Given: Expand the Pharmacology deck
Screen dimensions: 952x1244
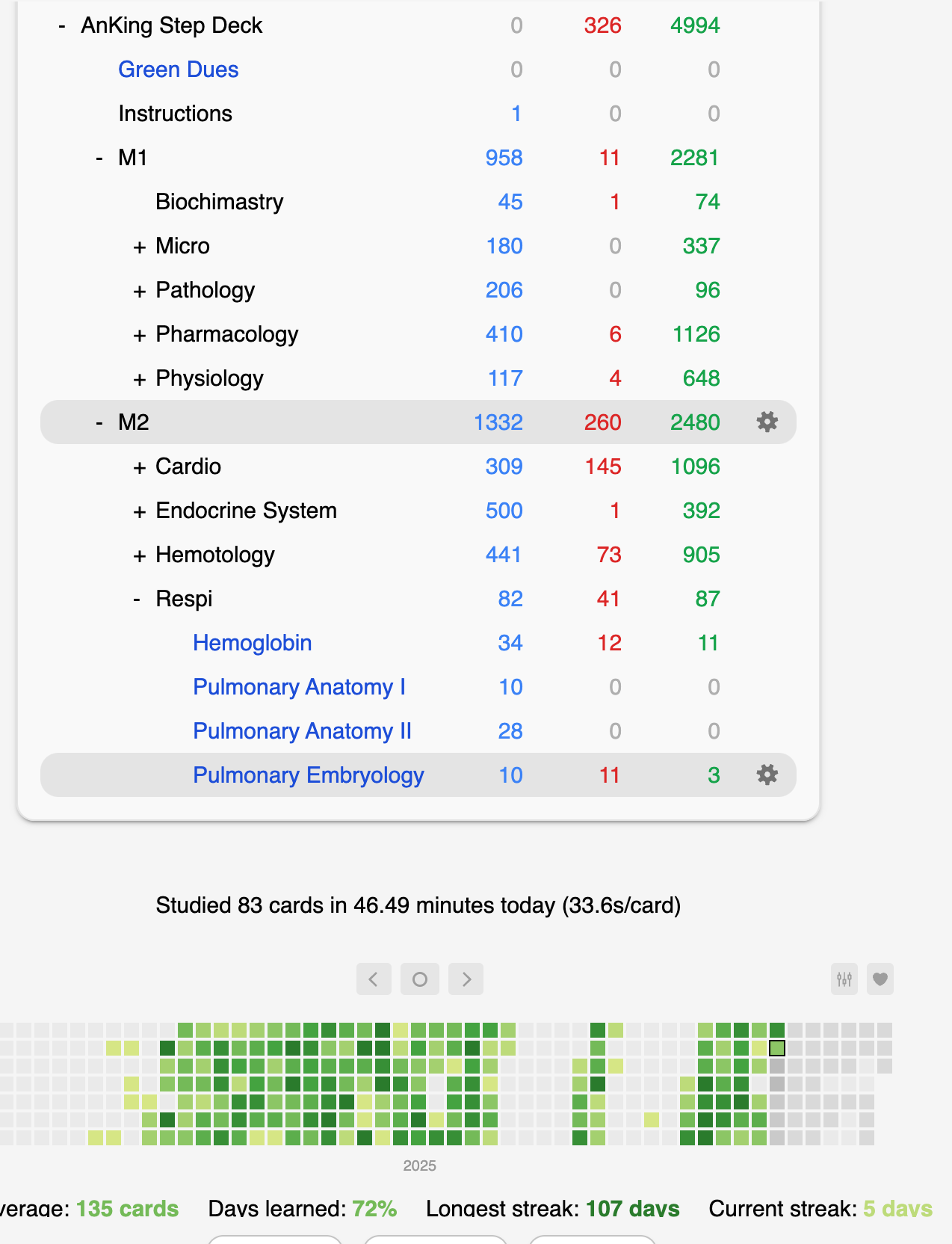Looking at the screenshot, I should pos(139,335).
